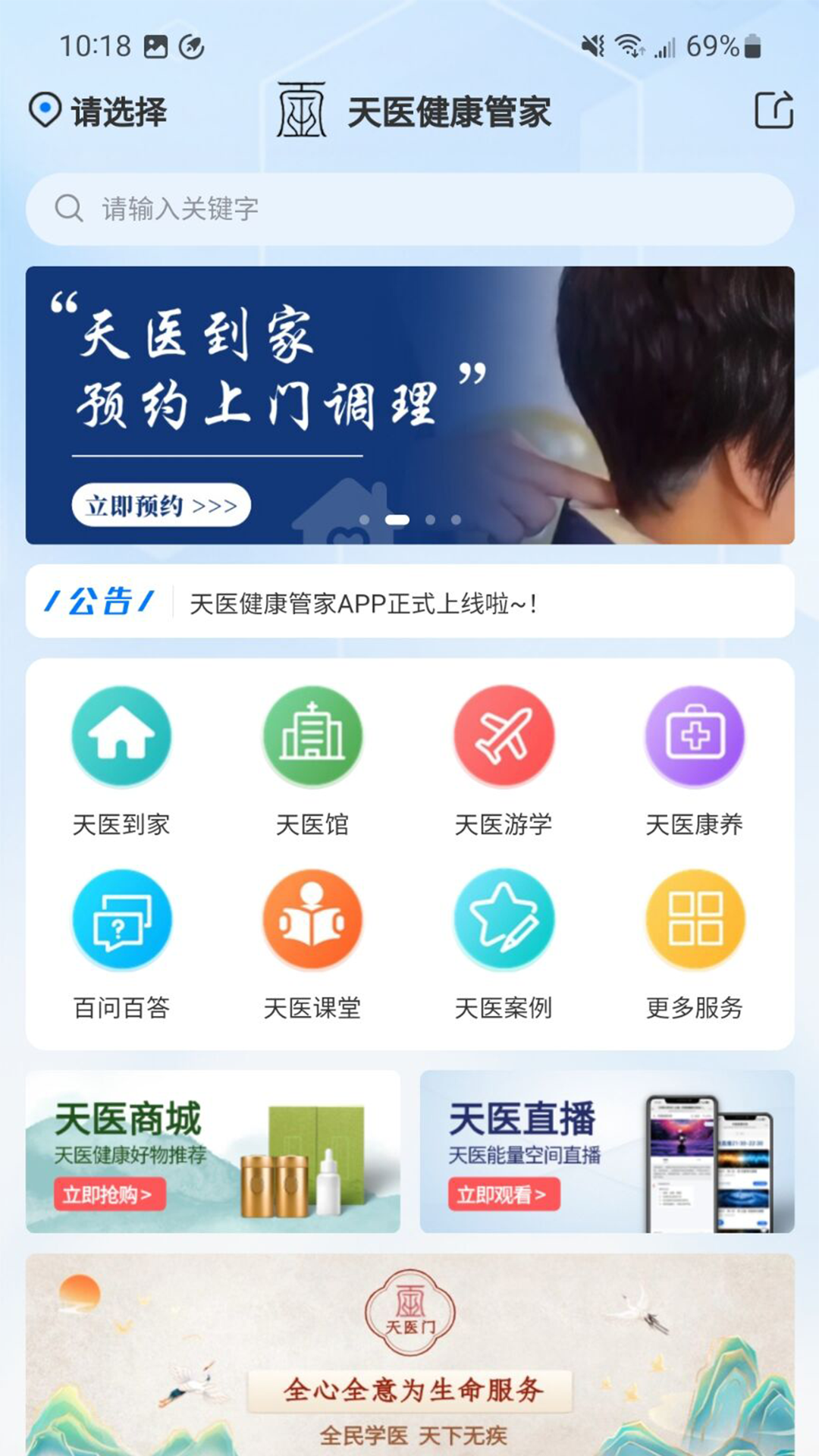Open the 天医游学 airplane study-tour icon
This screenshot has height=1456, width=819.
(x=503, y=737)
